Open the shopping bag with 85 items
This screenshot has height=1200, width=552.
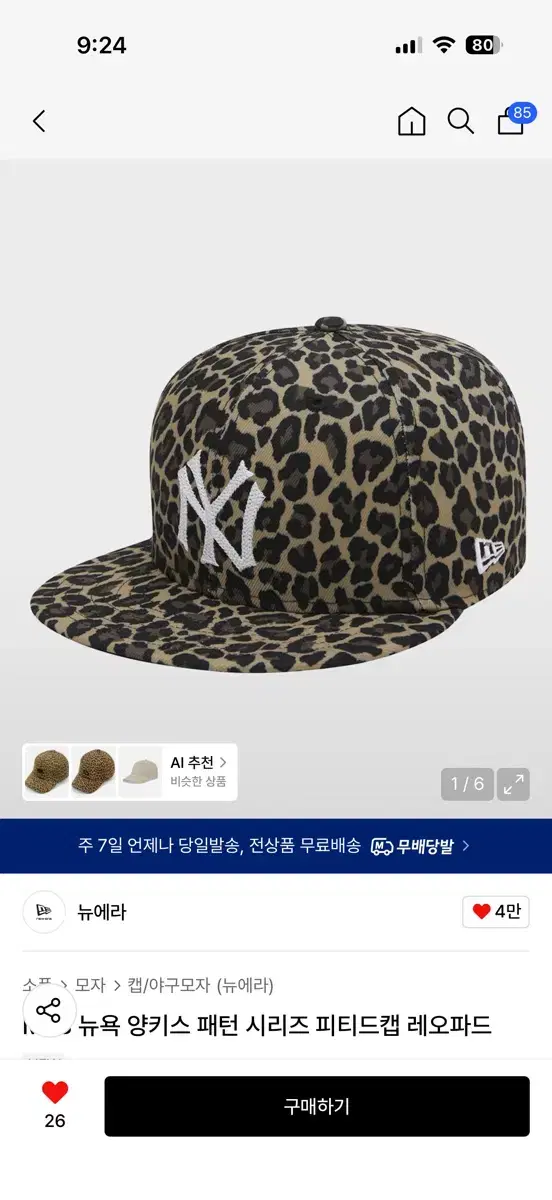pyautogui.click(x=514, y=119)
